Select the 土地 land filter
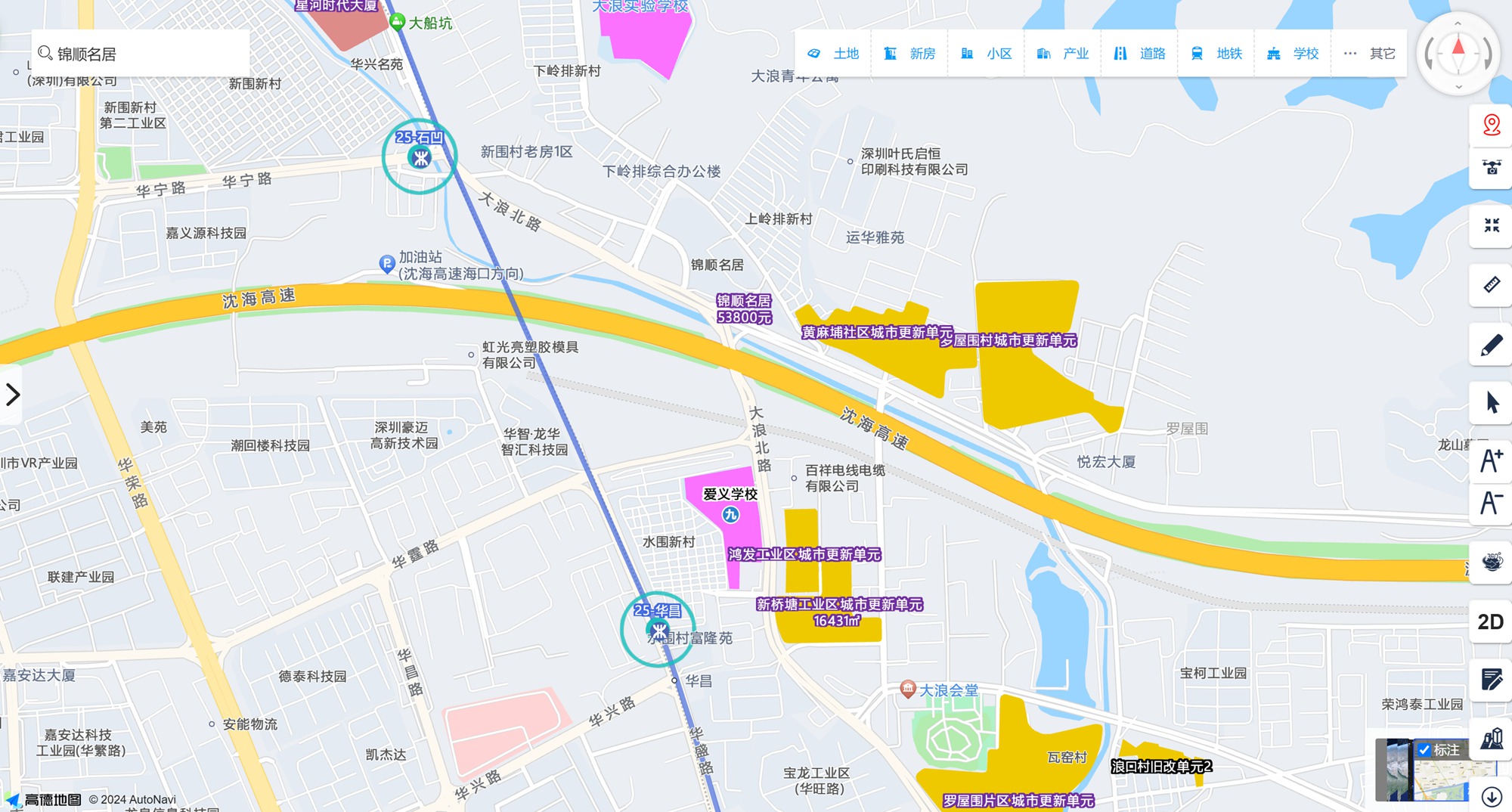 833,54
